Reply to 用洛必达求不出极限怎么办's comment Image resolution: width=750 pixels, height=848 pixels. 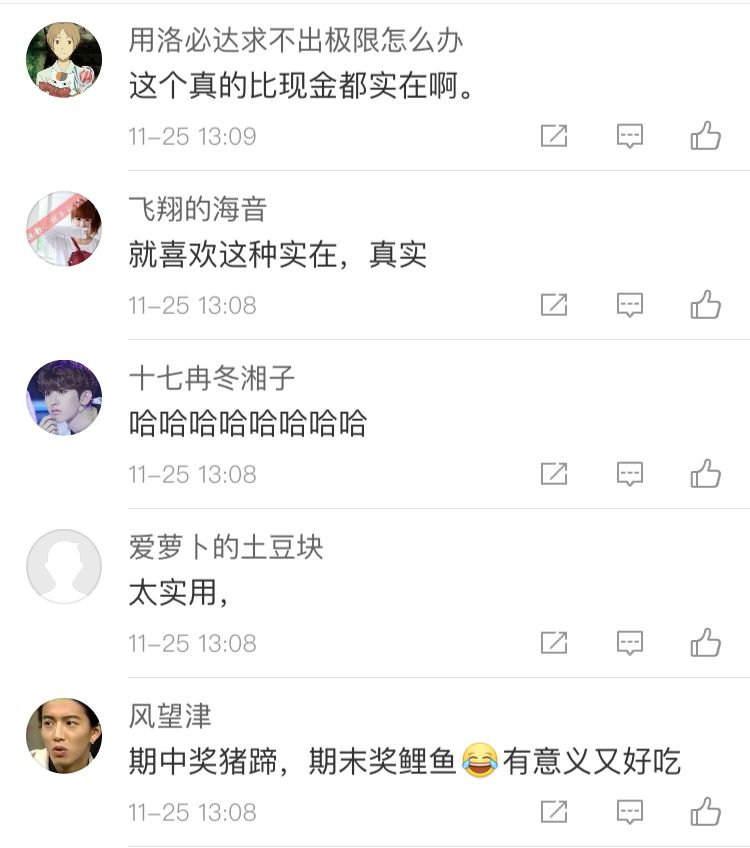click(x=629, y=136)
